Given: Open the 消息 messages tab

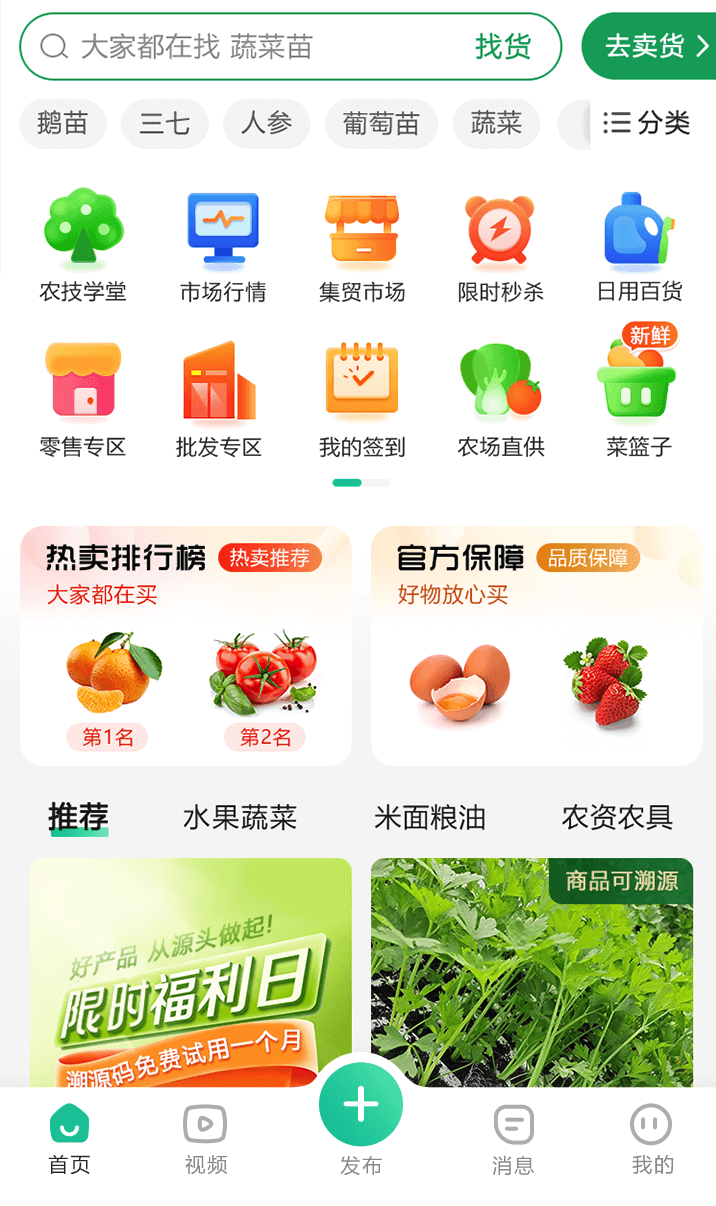Looking at the screenshot, I should point(513,1139).
